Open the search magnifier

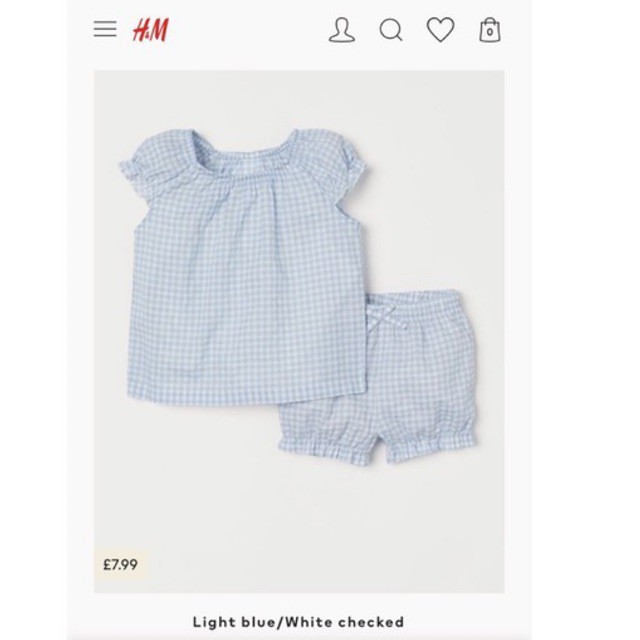[391, 30]
